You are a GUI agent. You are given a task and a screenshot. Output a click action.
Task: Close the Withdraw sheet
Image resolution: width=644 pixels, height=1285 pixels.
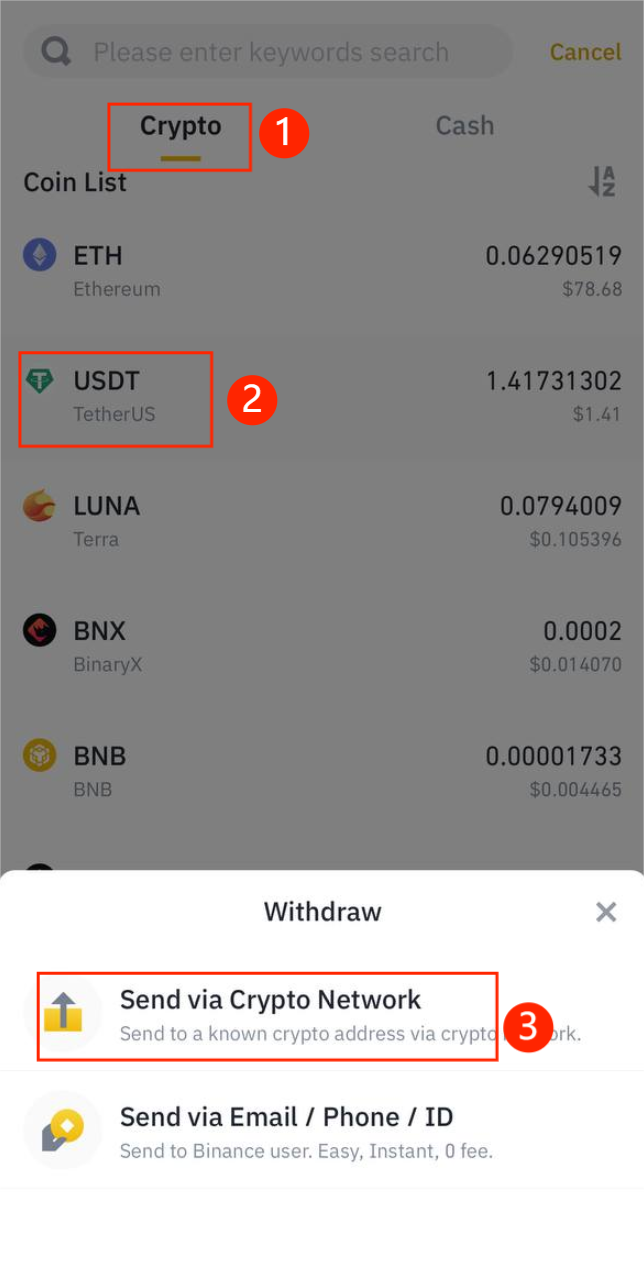[x=605, y=912]
